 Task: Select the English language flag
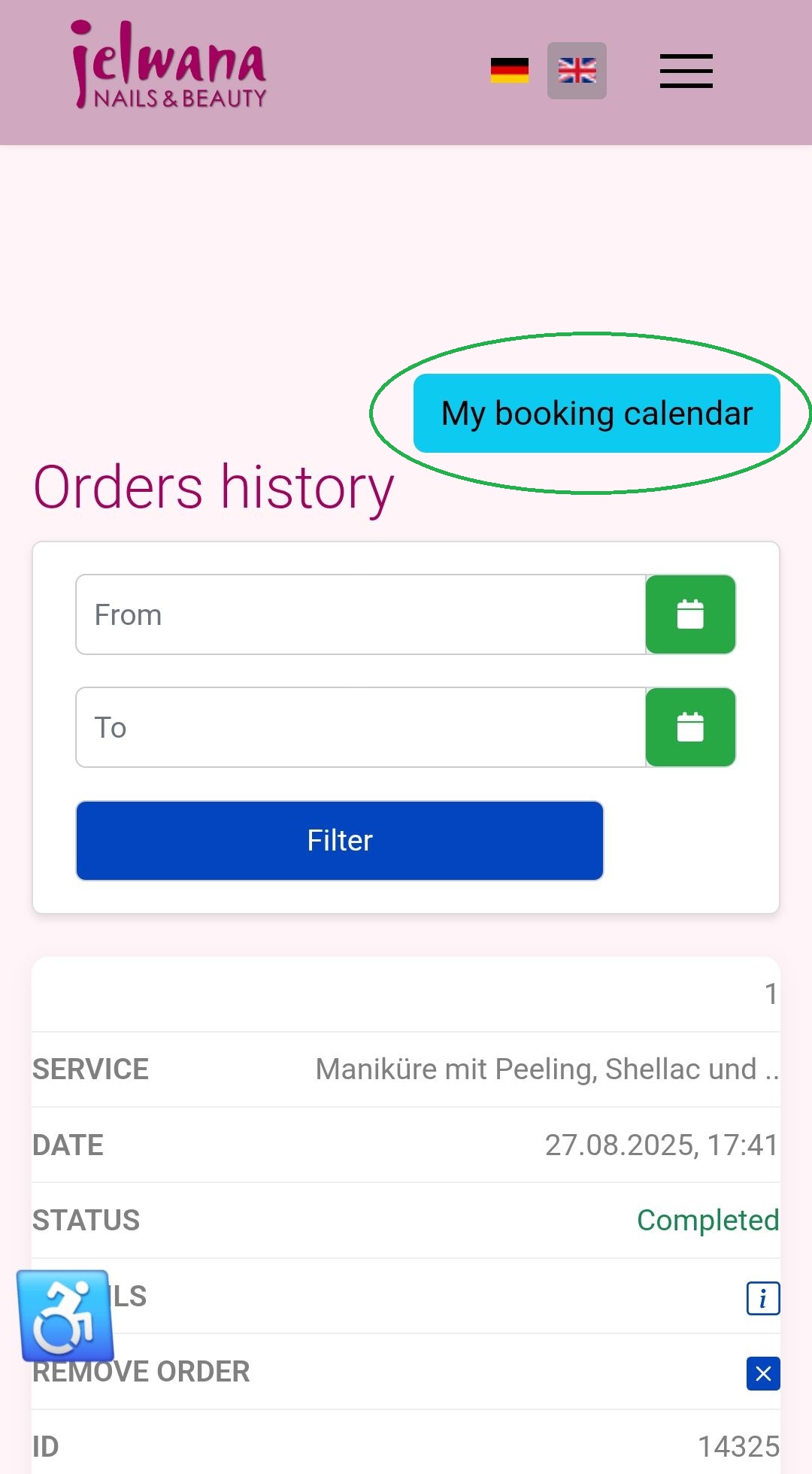pos(577,71)
